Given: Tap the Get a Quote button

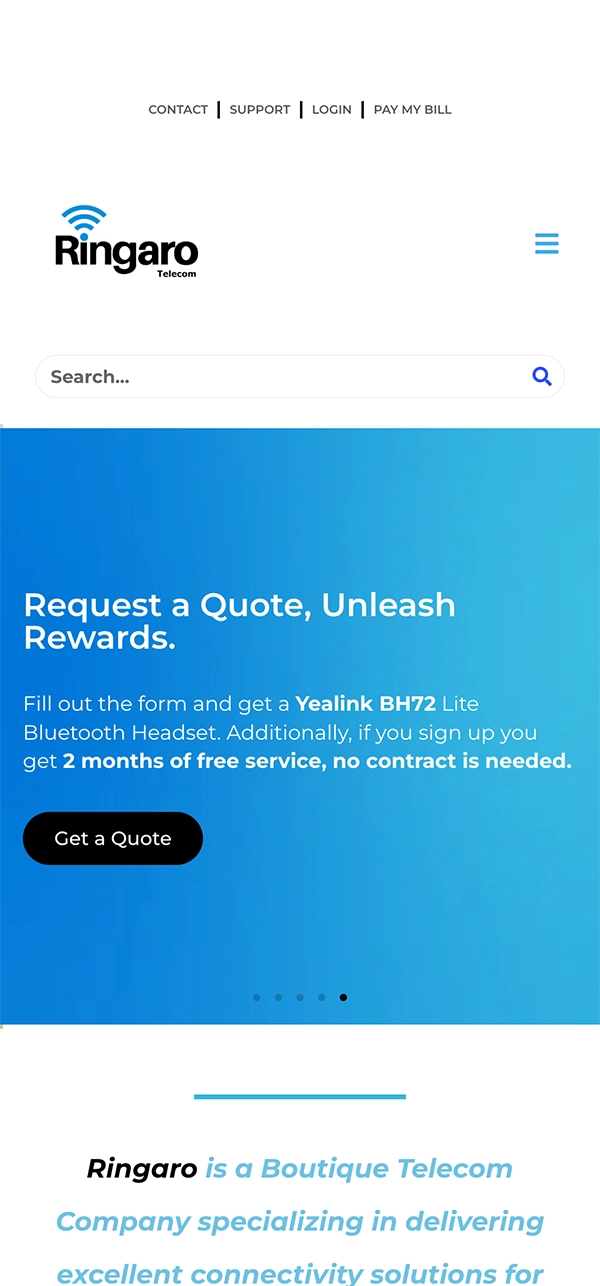Looking at the screenshot, I should pyautogui.click(x=113, y=838).
